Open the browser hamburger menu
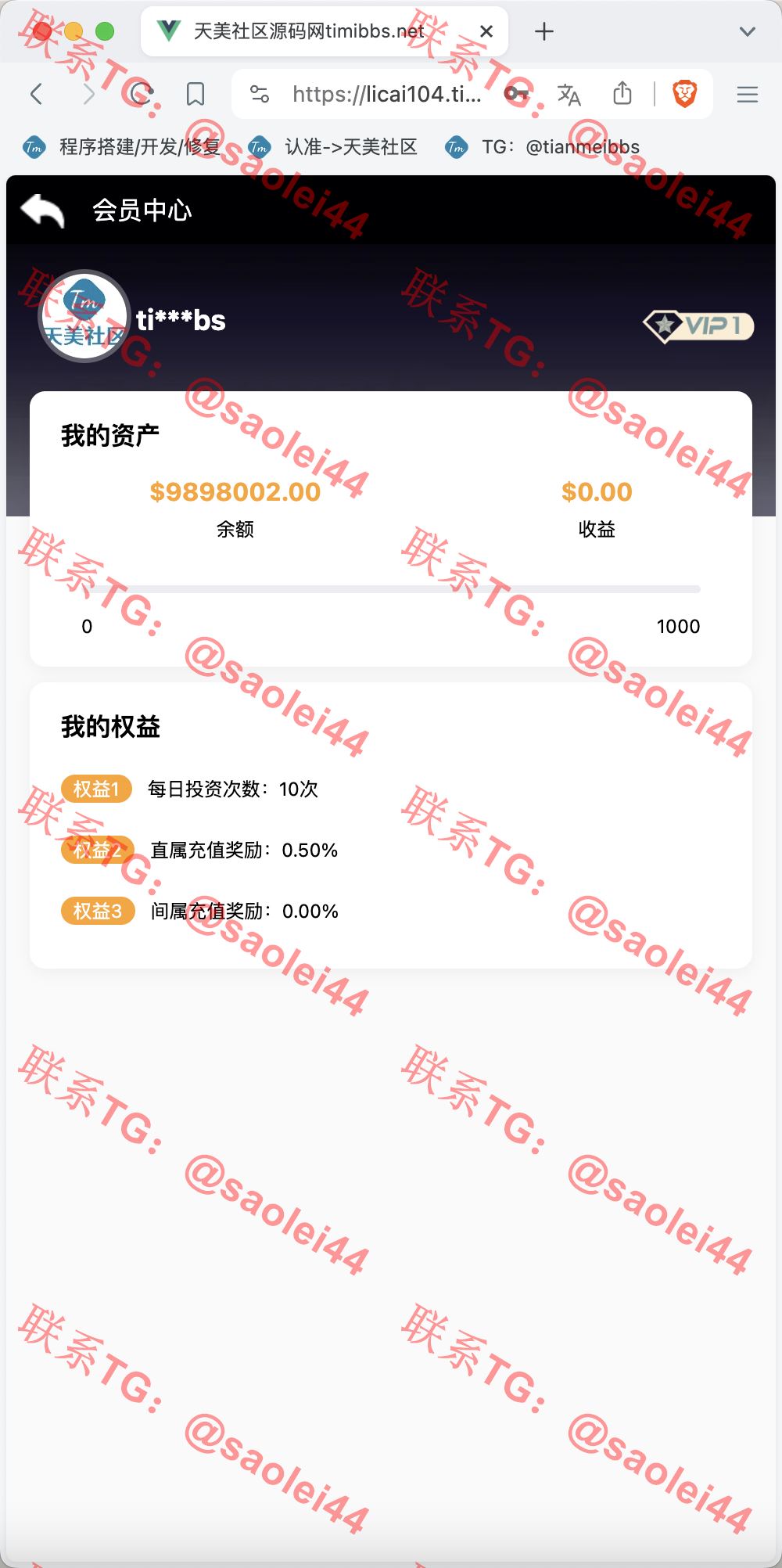Screen dimensions: 782x1568 [x=748, y=95]
